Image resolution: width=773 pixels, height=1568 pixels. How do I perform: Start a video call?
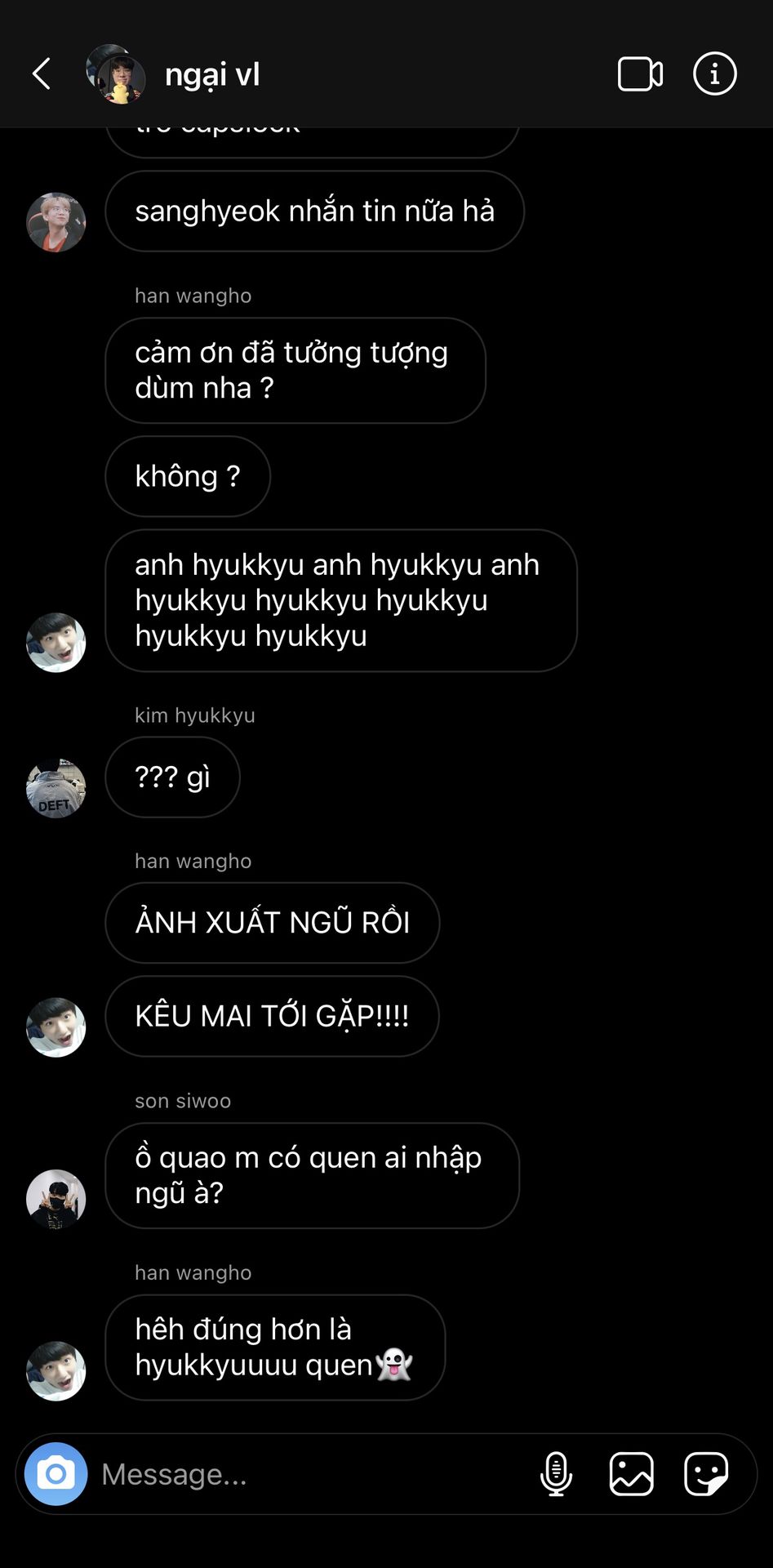tap(640, 74)
